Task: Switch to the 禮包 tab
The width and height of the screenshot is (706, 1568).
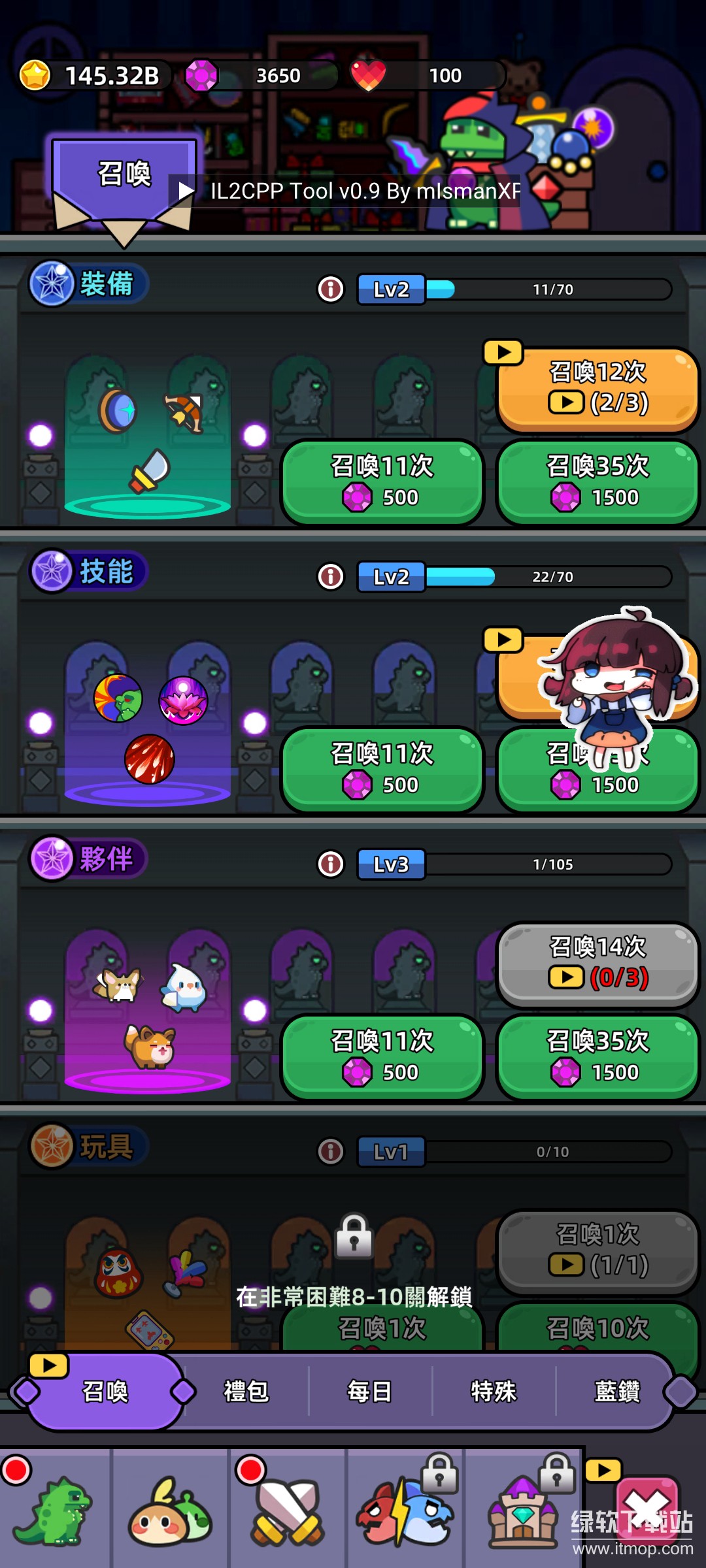Action: coord(246,1392)
